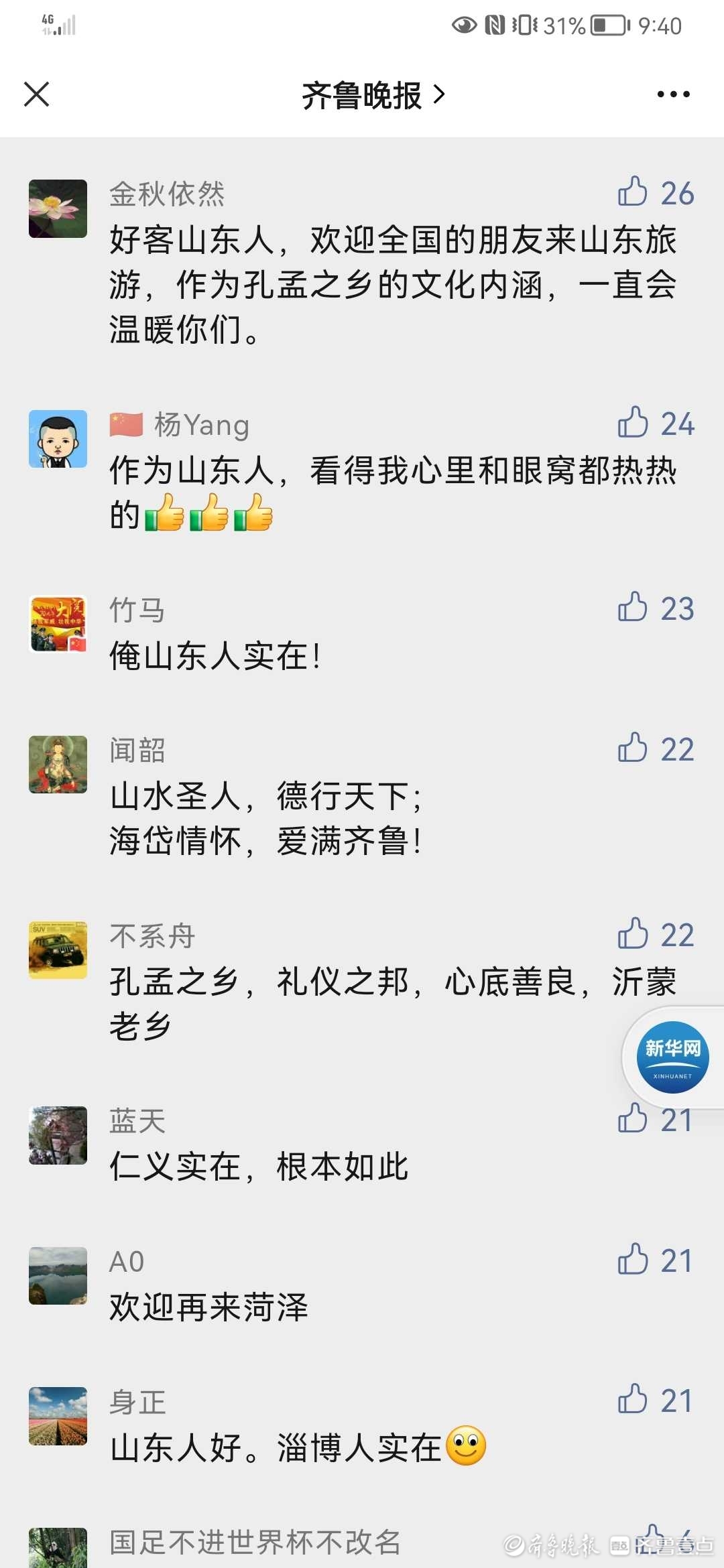Tap the floating 新华网 button
The height and width of the screenshot is (1568, 724).
[x=672, y=1057]
